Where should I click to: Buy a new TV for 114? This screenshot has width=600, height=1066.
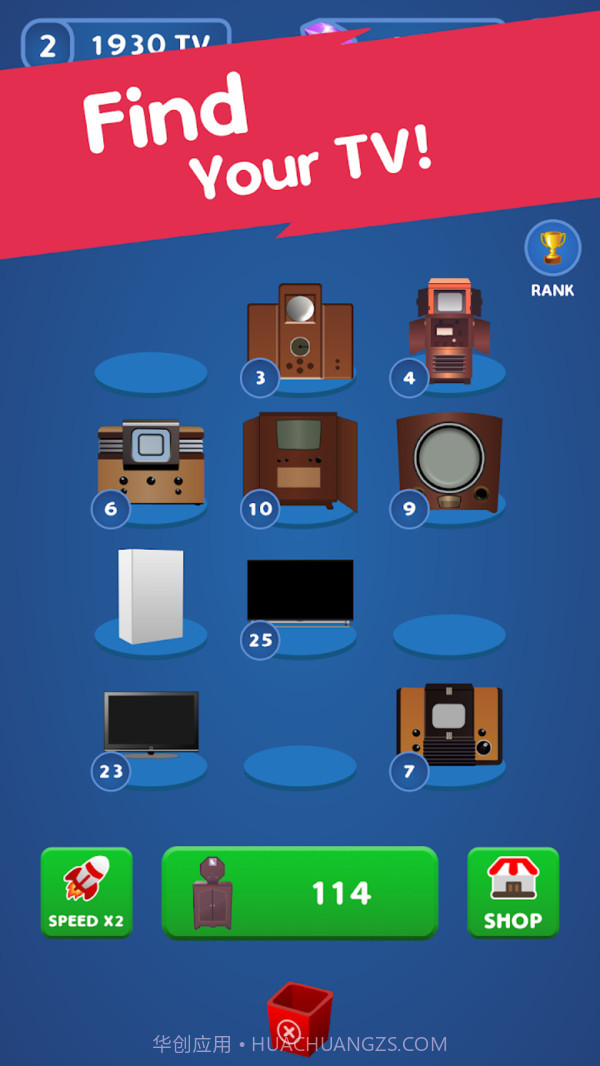[x=299, y=892]
